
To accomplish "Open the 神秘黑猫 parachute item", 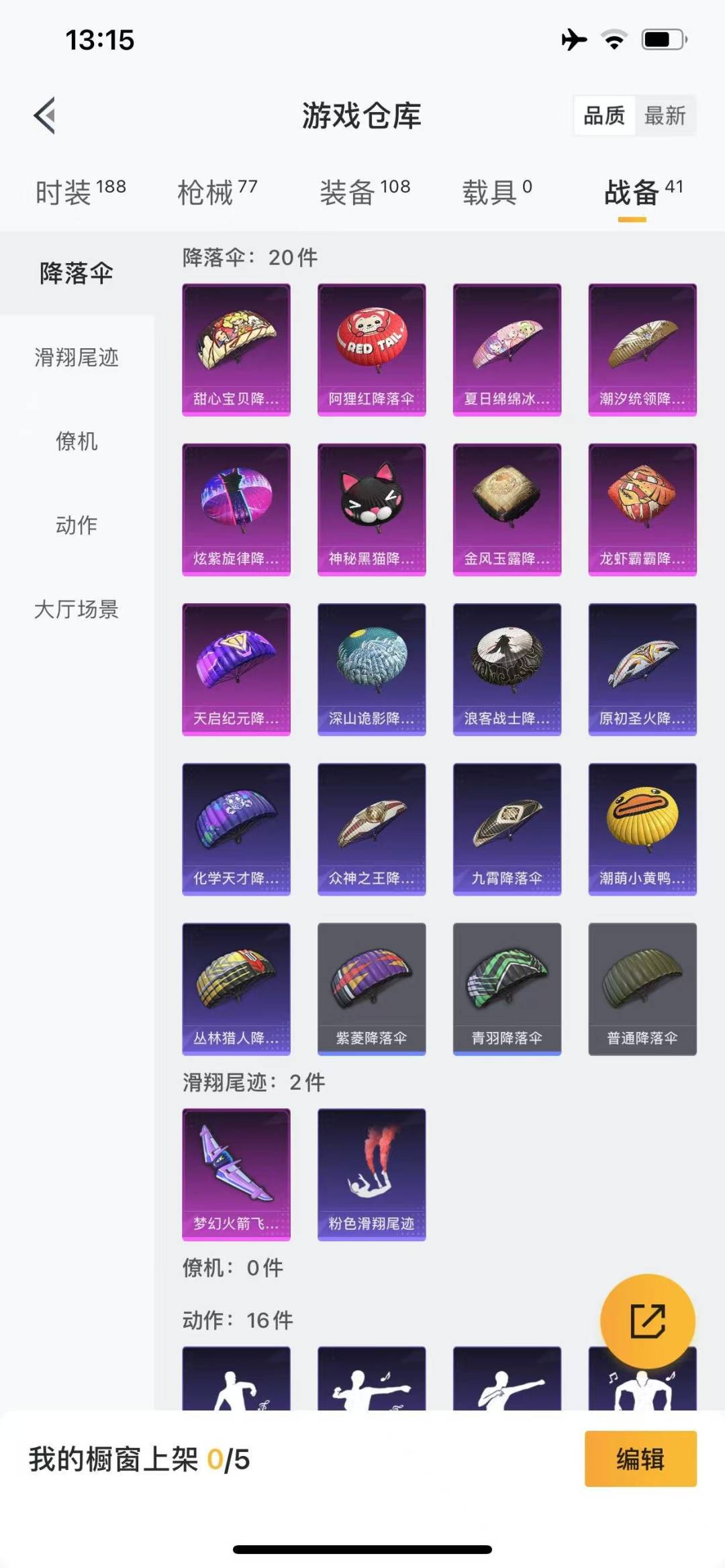I will pyautogui.click(x=371, y=509).
